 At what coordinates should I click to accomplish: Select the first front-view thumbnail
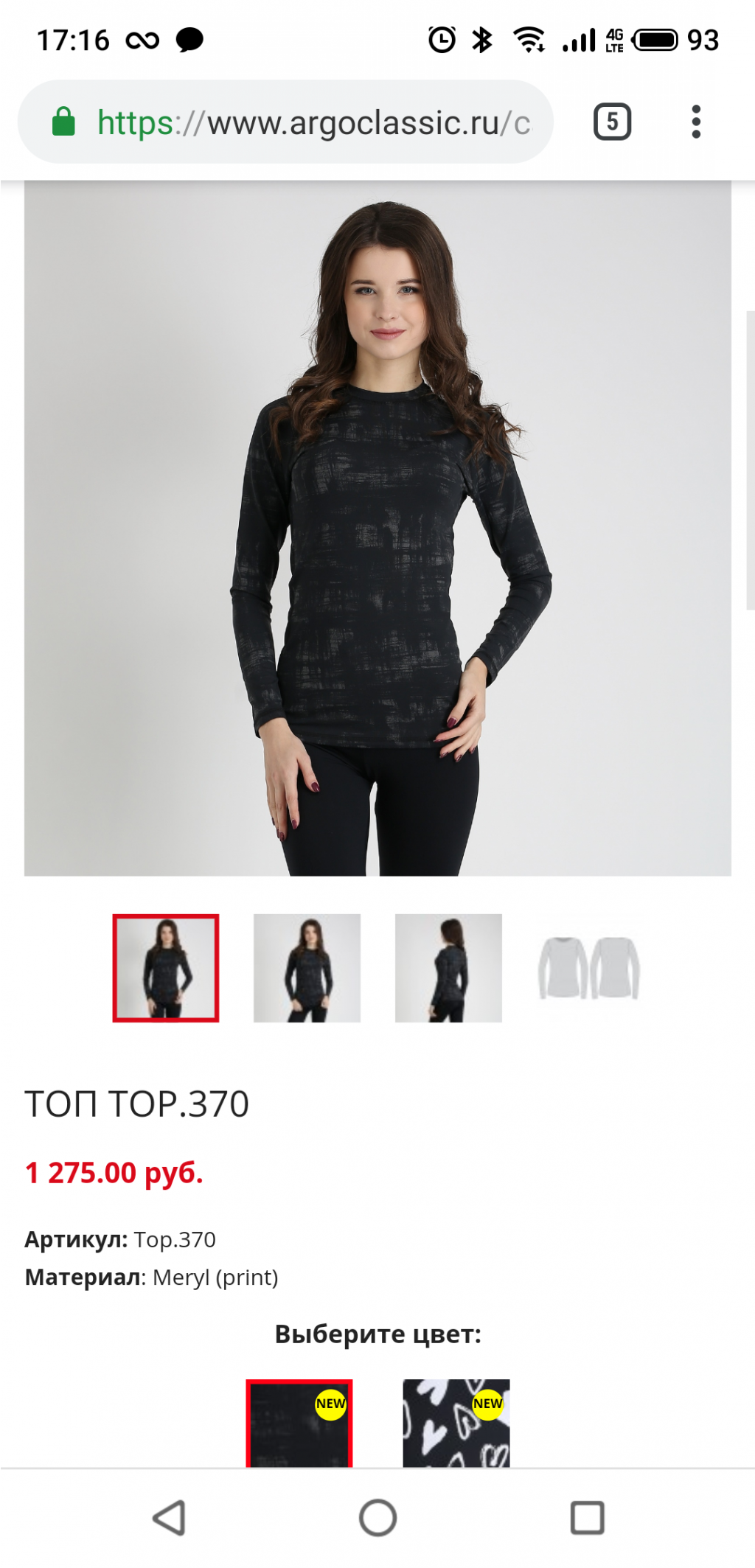(166, 968)
